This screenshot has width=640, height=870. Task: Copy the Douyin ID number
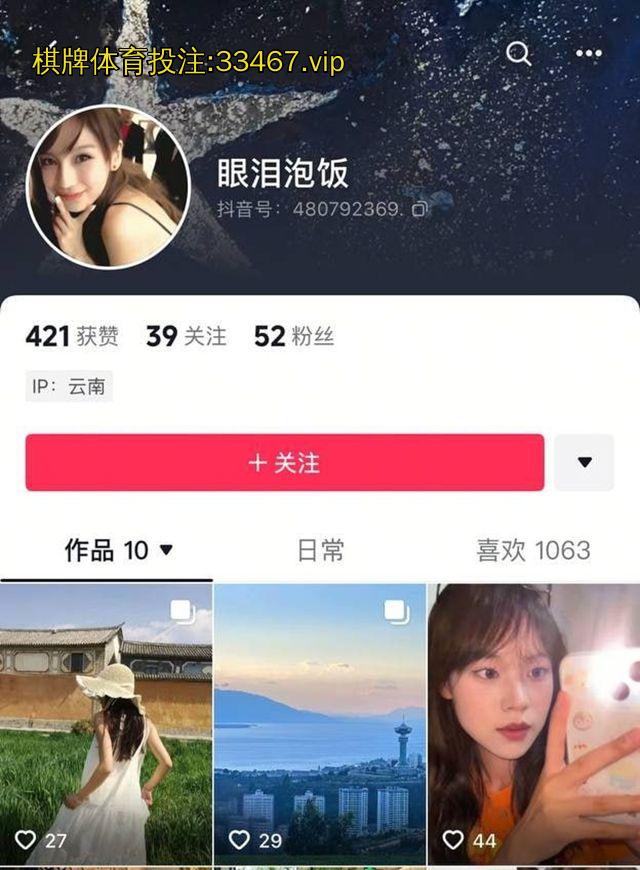tap(419, 210)
